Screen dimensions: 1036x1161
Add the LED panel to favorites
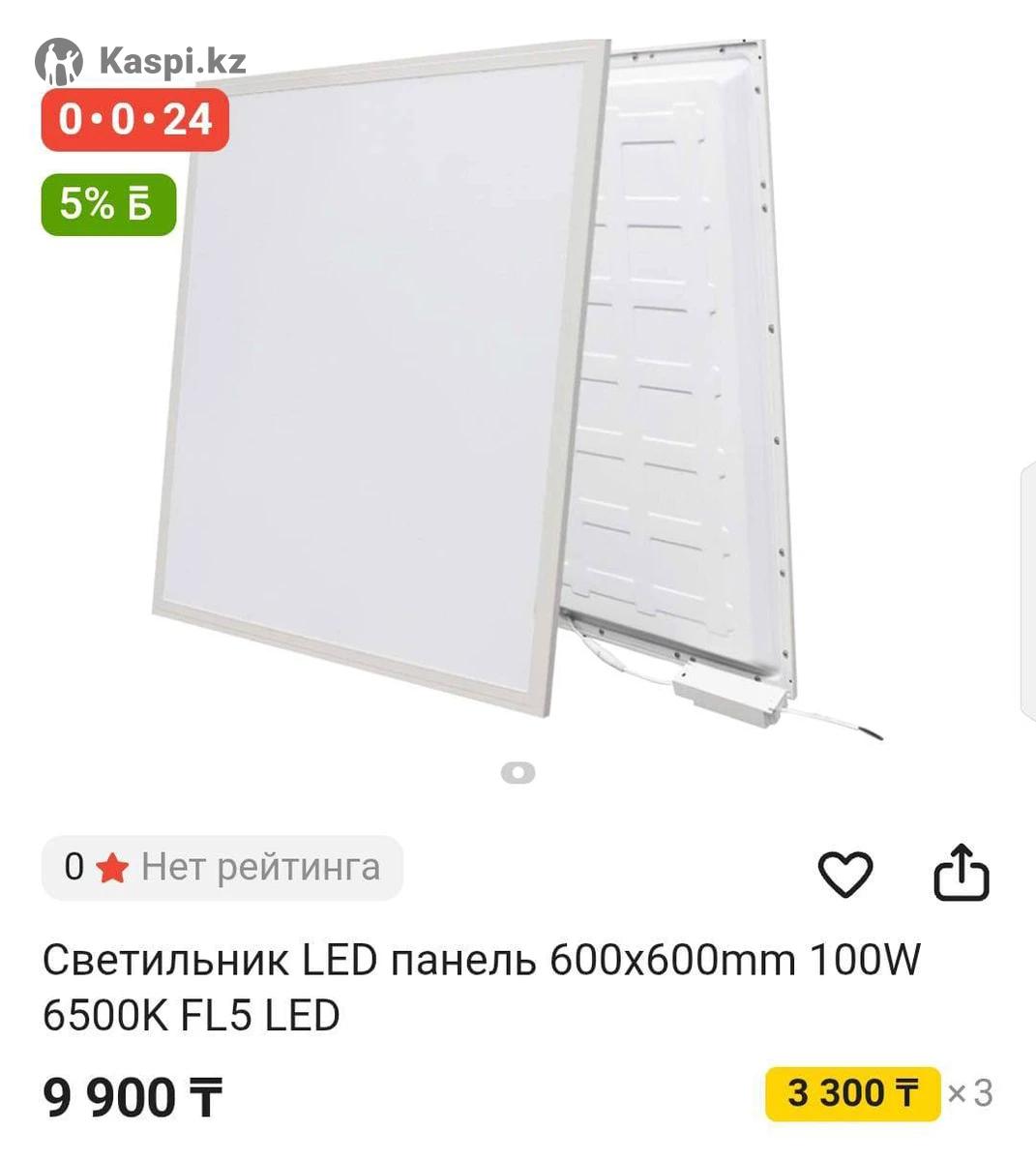pos(845,874)
